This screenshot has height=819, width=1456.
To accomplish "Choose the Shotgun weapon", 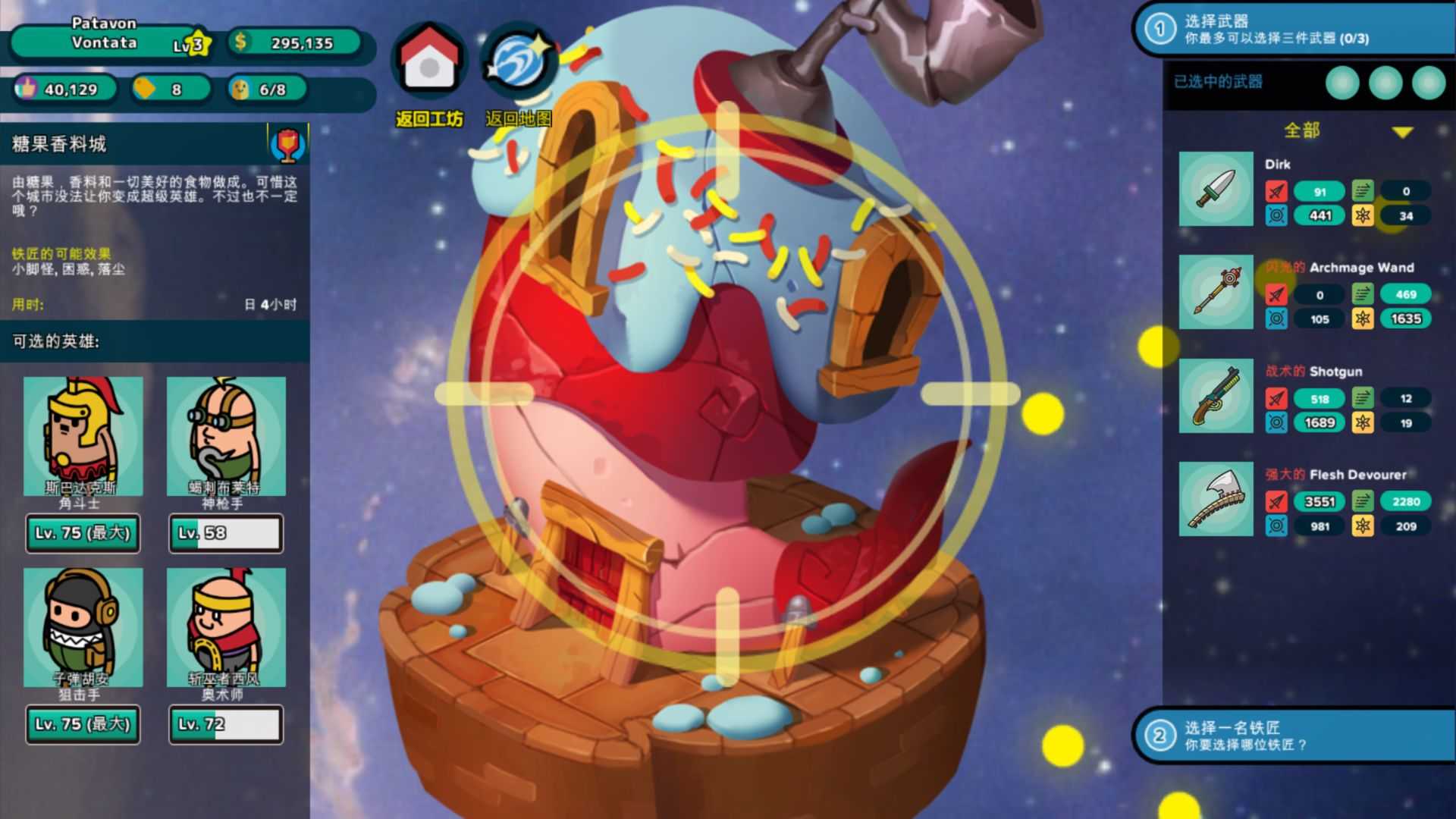I will point(1216,395).
